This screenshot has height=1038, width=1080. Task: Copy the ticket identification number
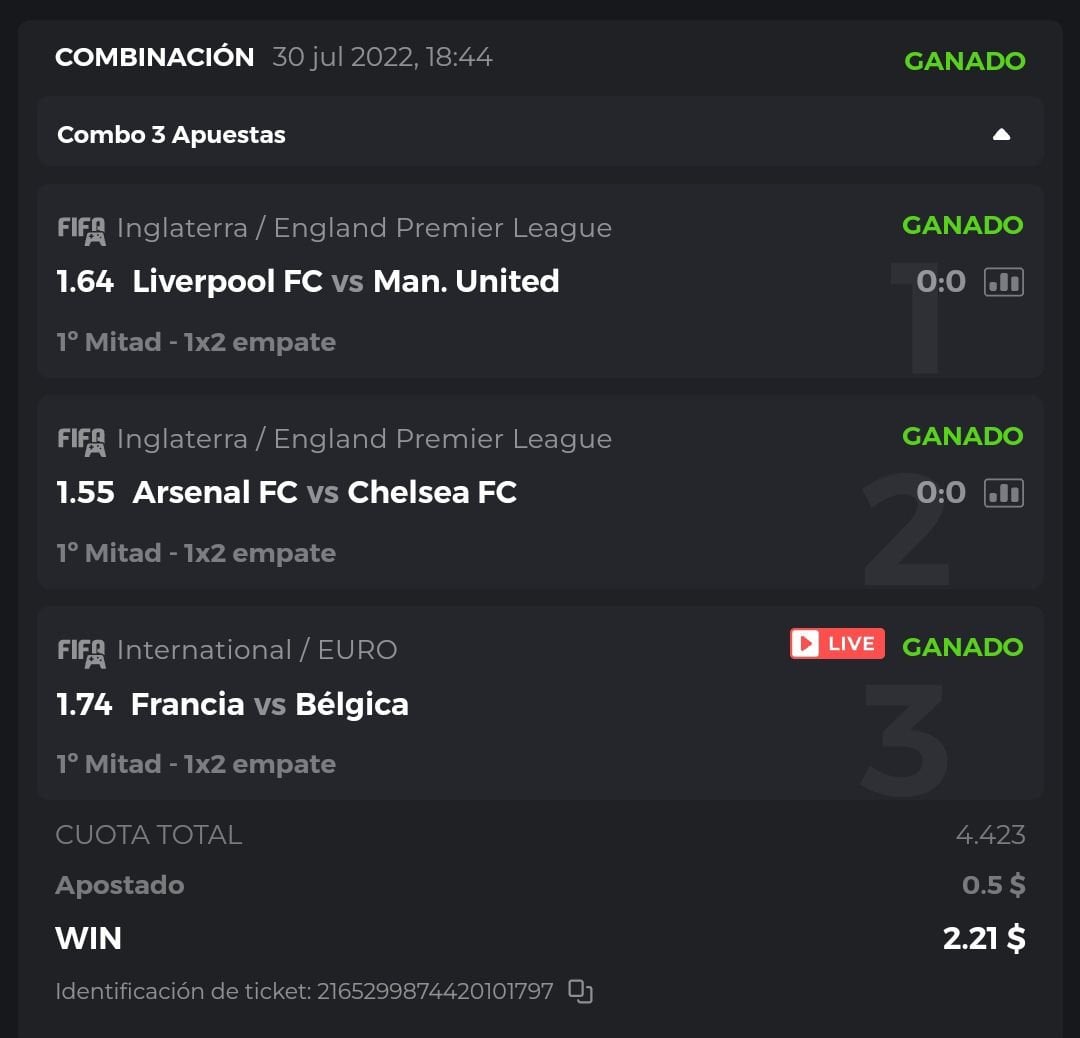click(x=581, y=992)
